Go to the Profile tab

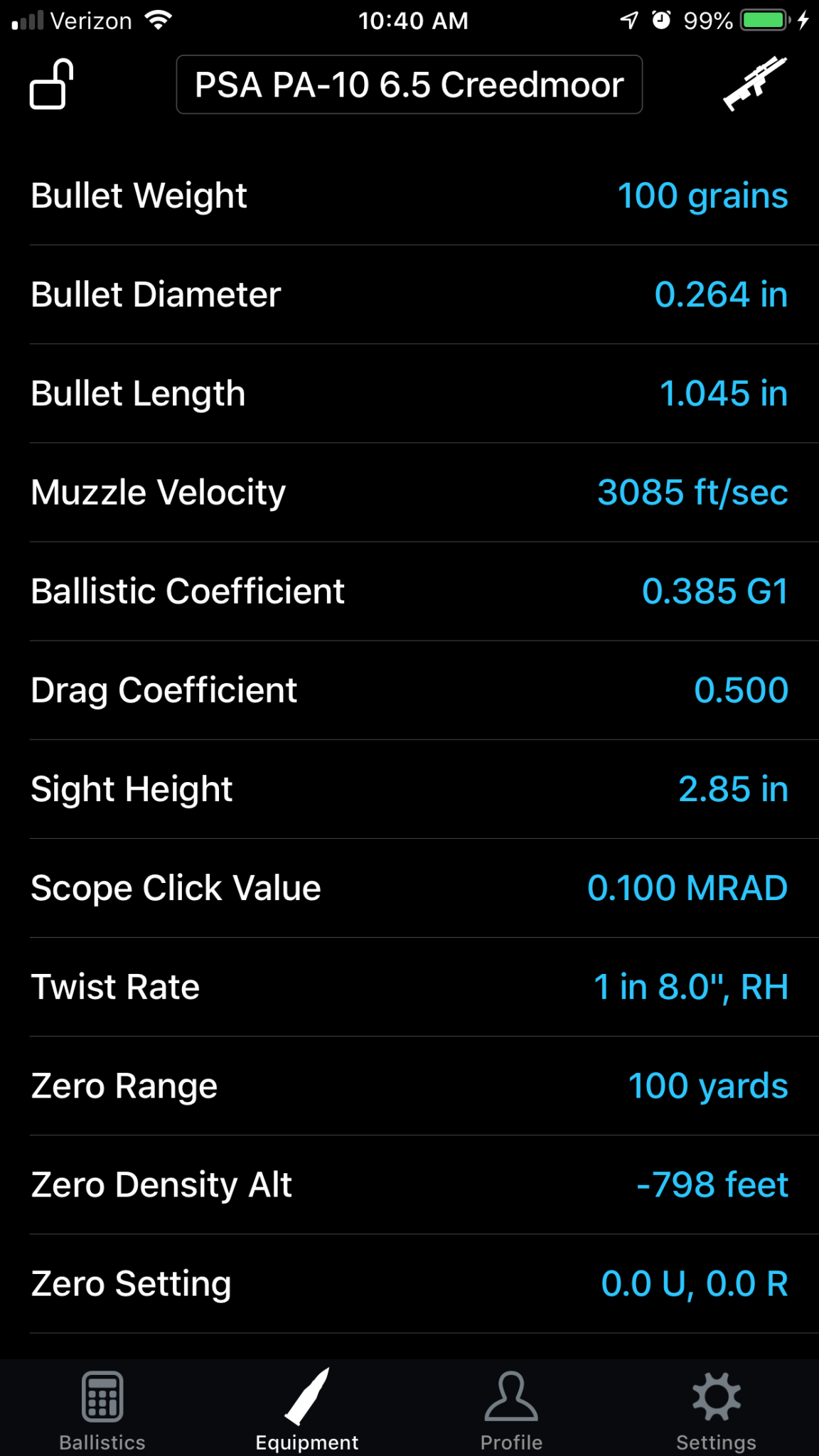point(512,1410)
